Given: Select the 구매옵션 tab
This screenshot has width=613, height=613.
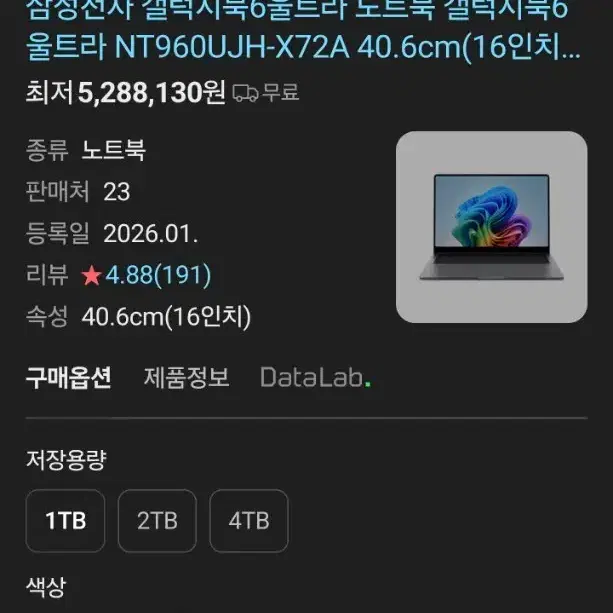Looking at the screenshot, I should 69,378.
